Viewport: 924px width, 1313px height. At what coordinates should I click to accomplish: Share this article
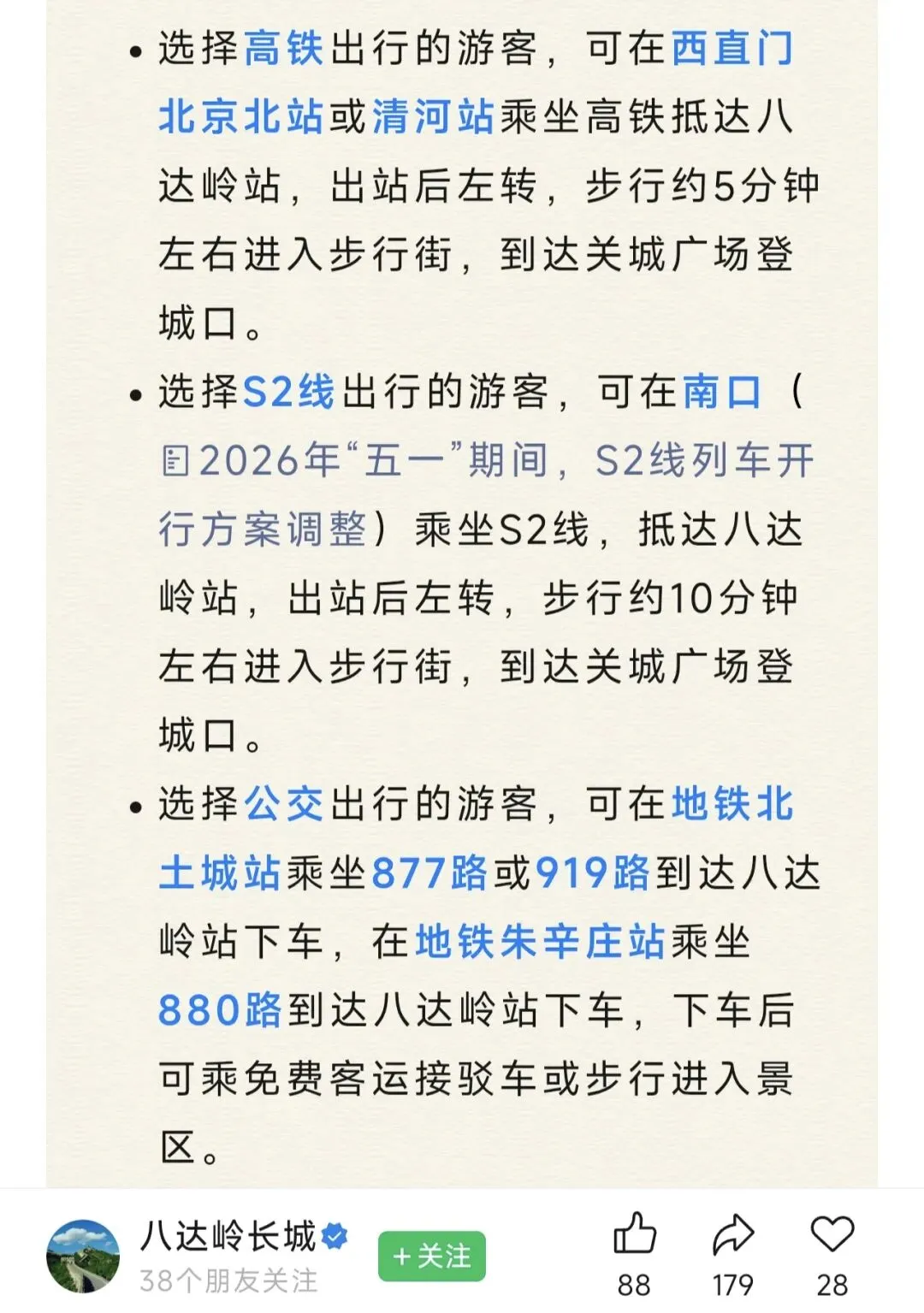click(x=733, y=1233)
